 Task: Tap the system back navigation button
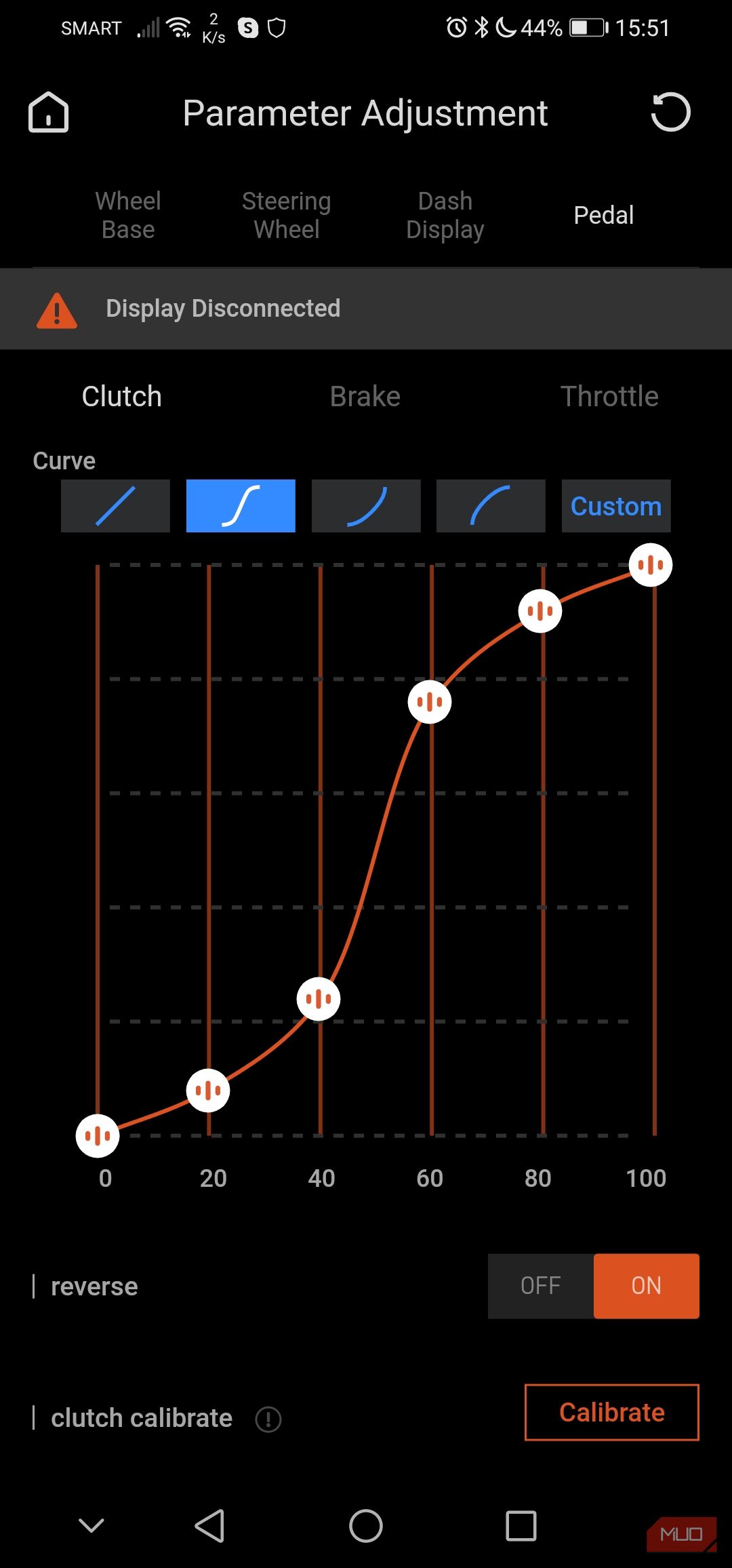click(209, 1526)
